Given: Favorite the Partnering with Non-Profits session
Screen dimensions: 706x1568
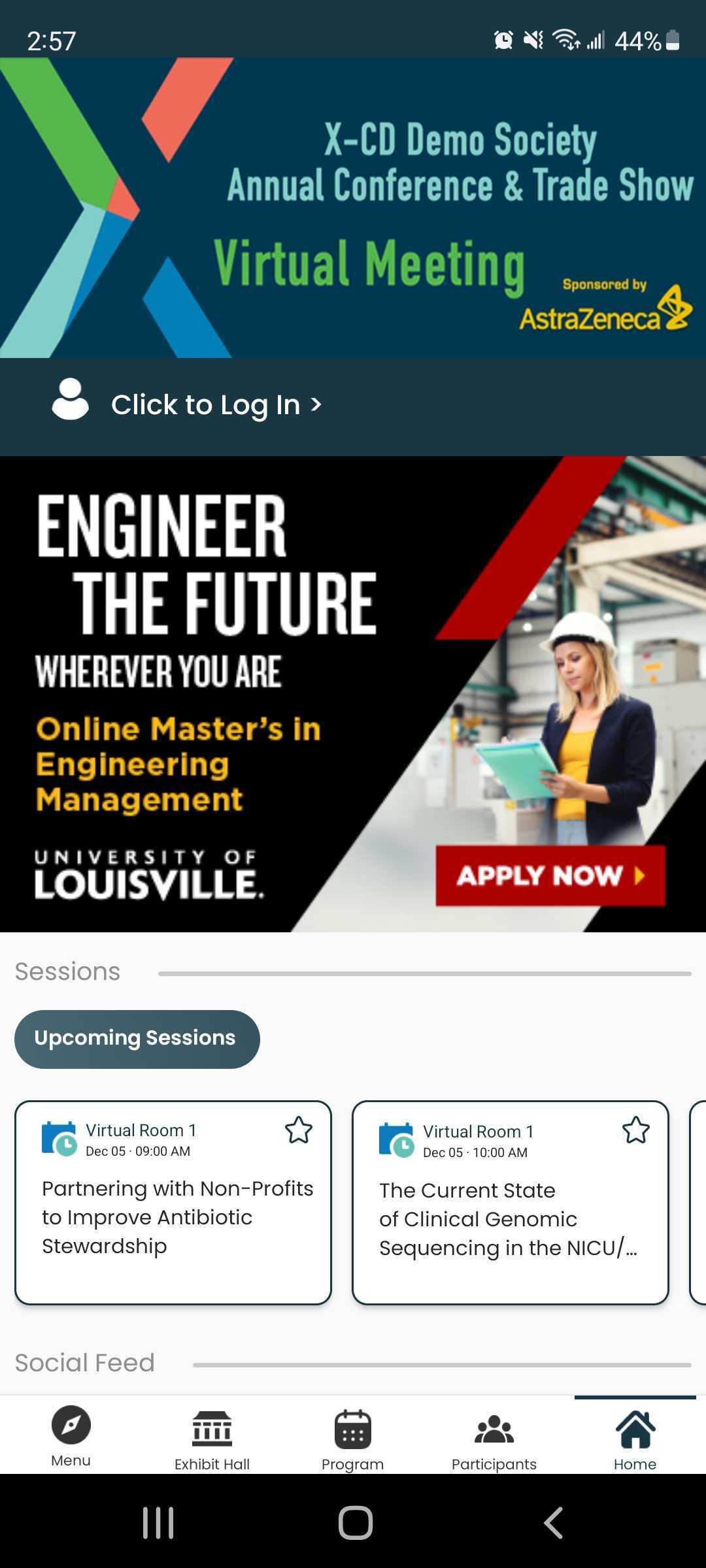Looking at the screenshot, I should click(299, 1130).
